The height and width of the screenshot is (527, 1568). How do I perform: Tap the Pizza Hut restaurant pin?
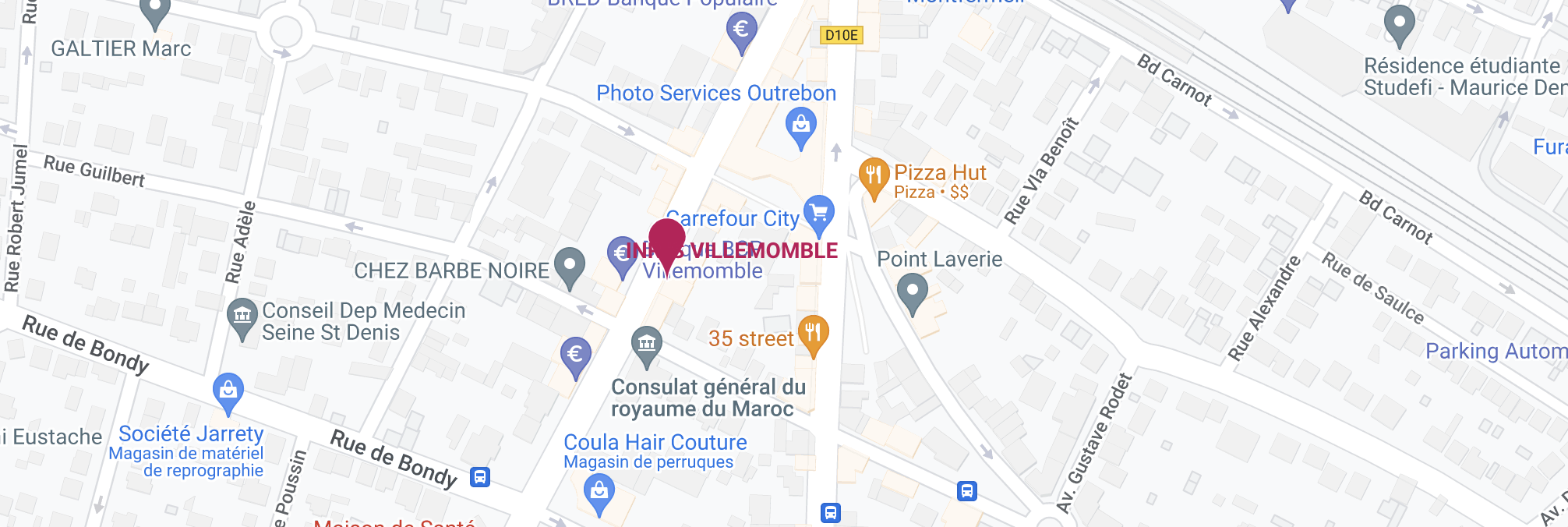pos(874,175)
